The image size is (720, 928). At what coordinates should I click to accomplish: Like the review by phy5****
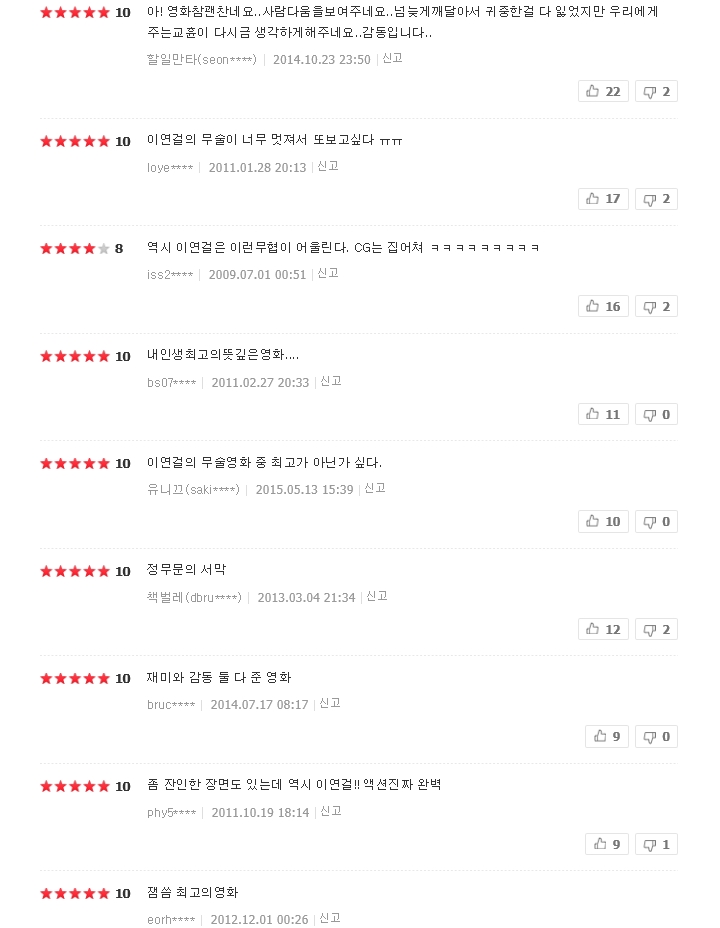607,844
